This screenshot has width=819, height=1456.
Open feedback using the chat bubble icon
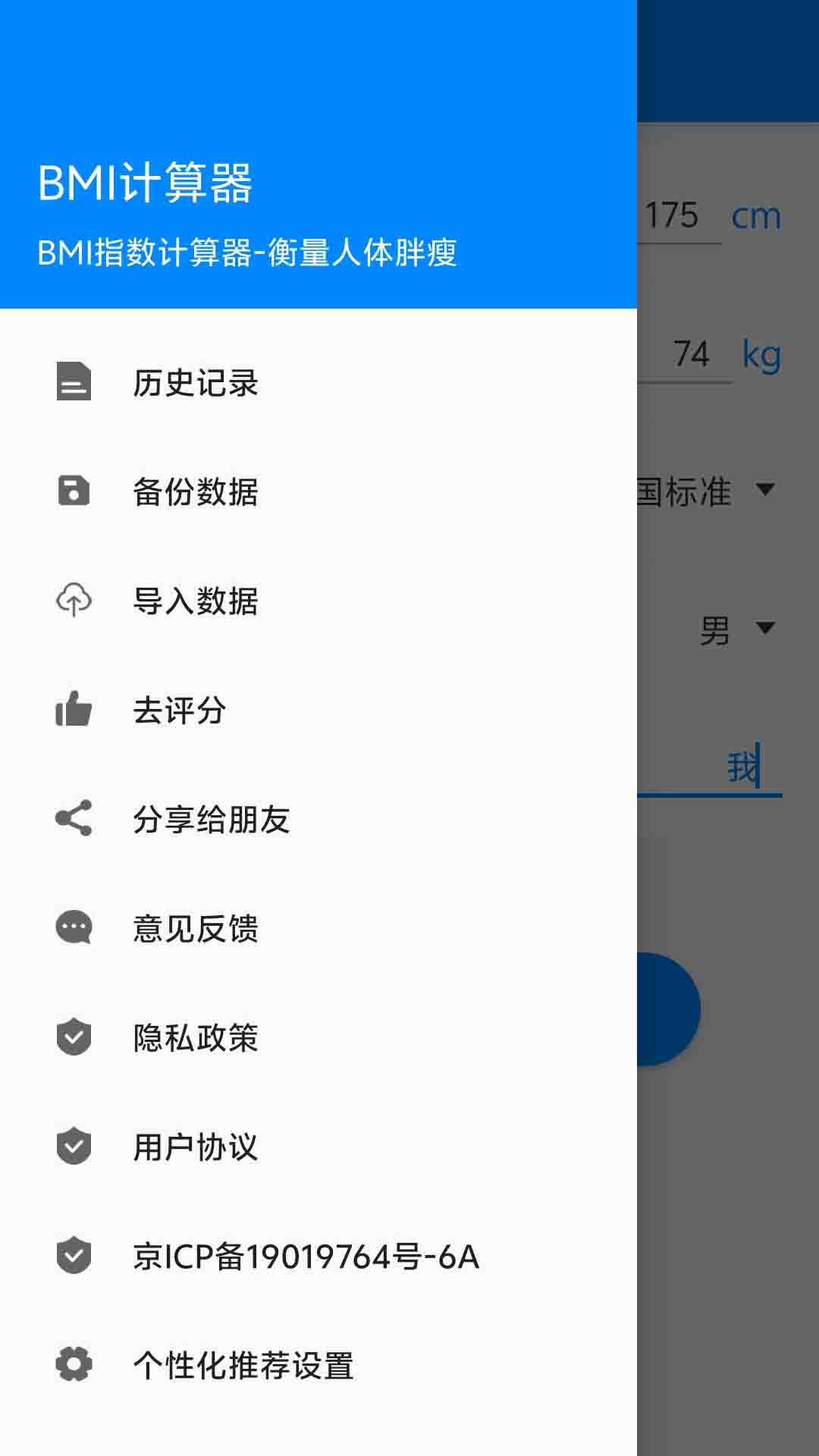74,927
